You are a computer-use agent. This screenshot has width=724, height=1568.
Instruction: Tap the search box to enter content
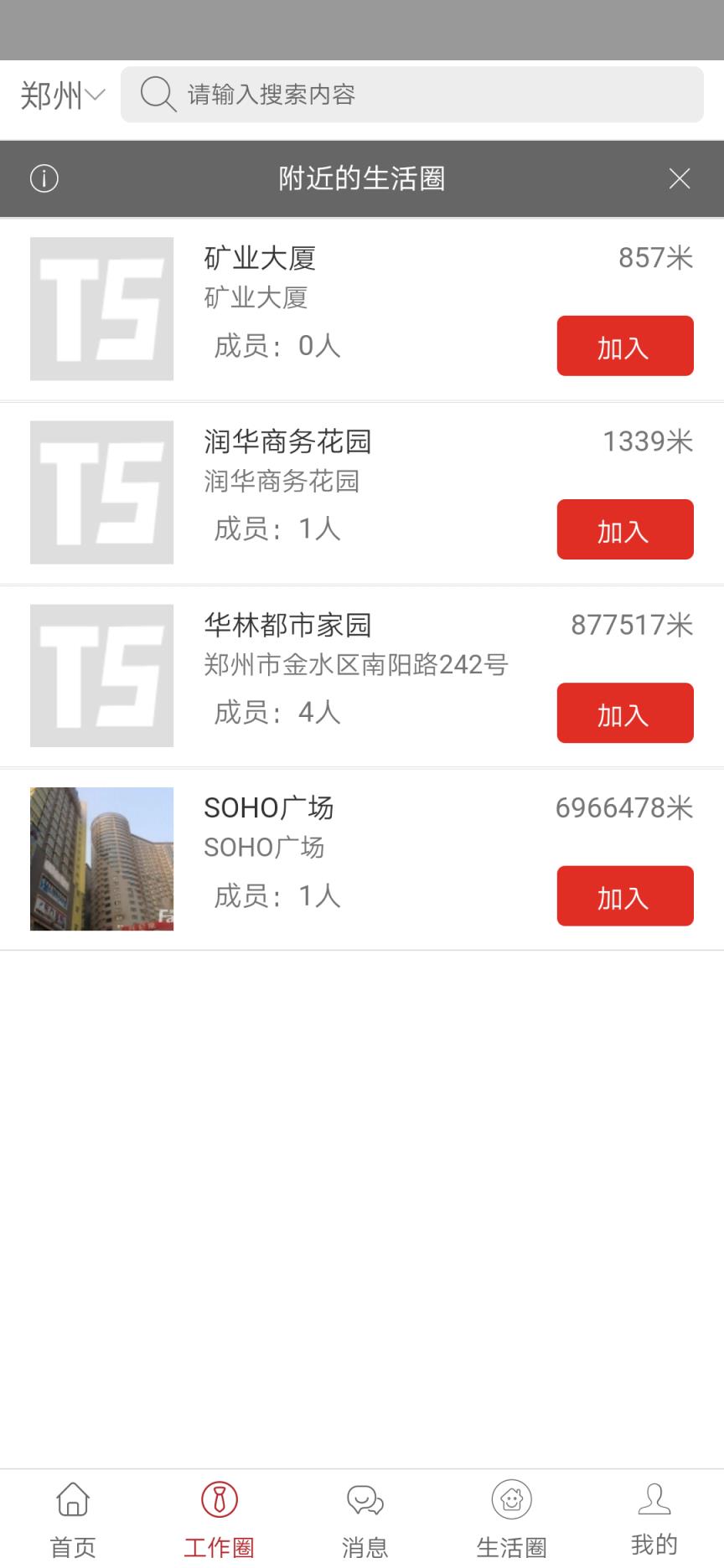coord(411,95)
